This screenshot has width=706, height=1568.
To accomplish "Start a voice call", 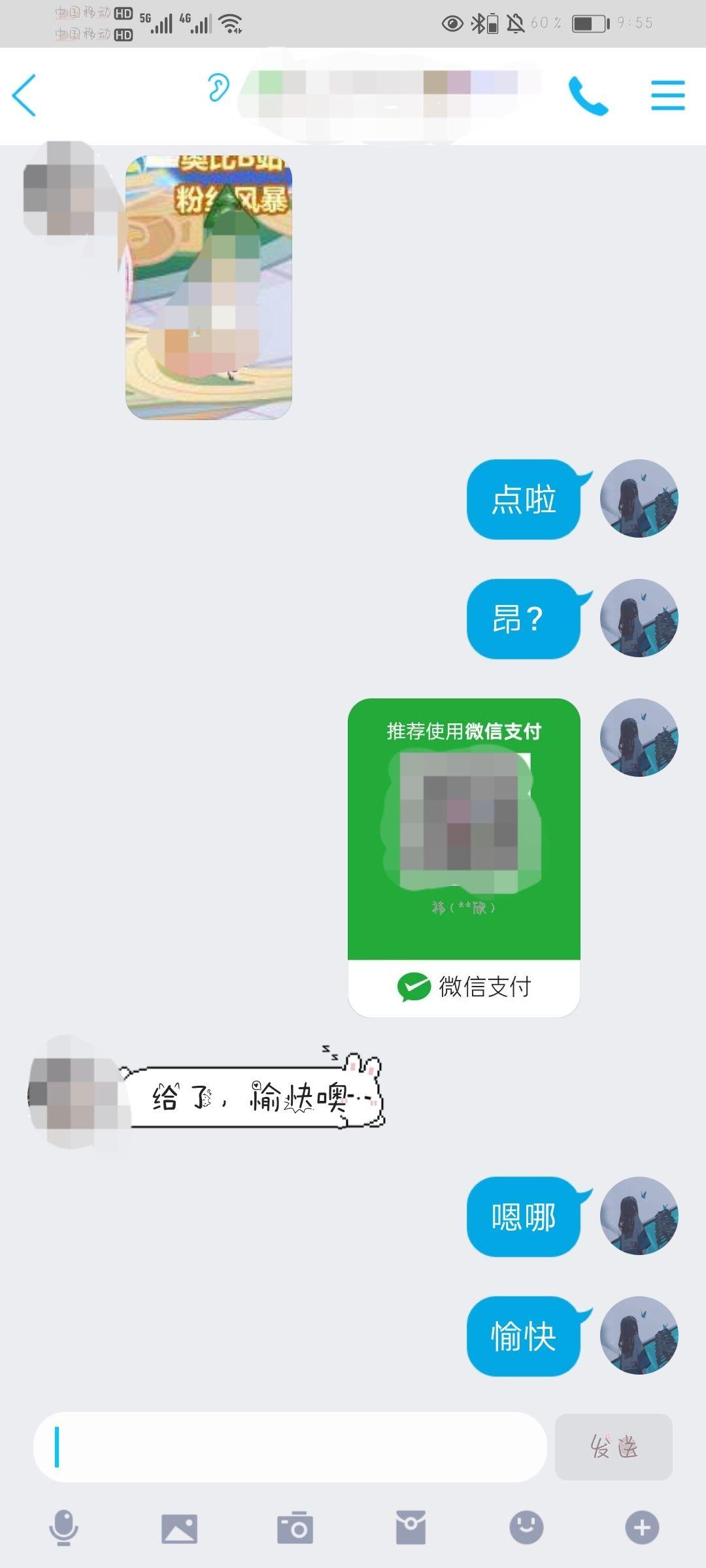I will (588, 95).
